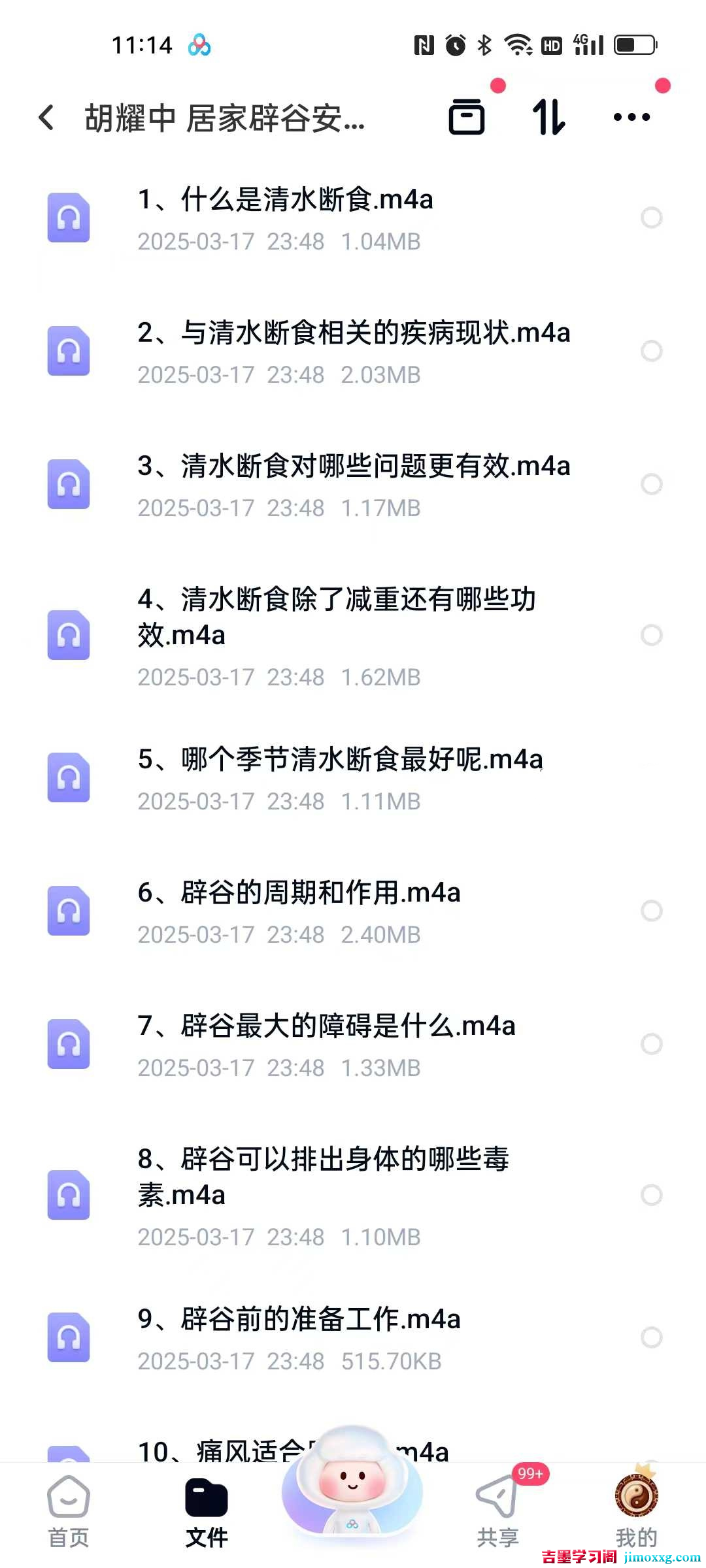Go back using the top-left arrow
Image resolution: width=706 pixels, height=1568 pixels.
point(46,118)
